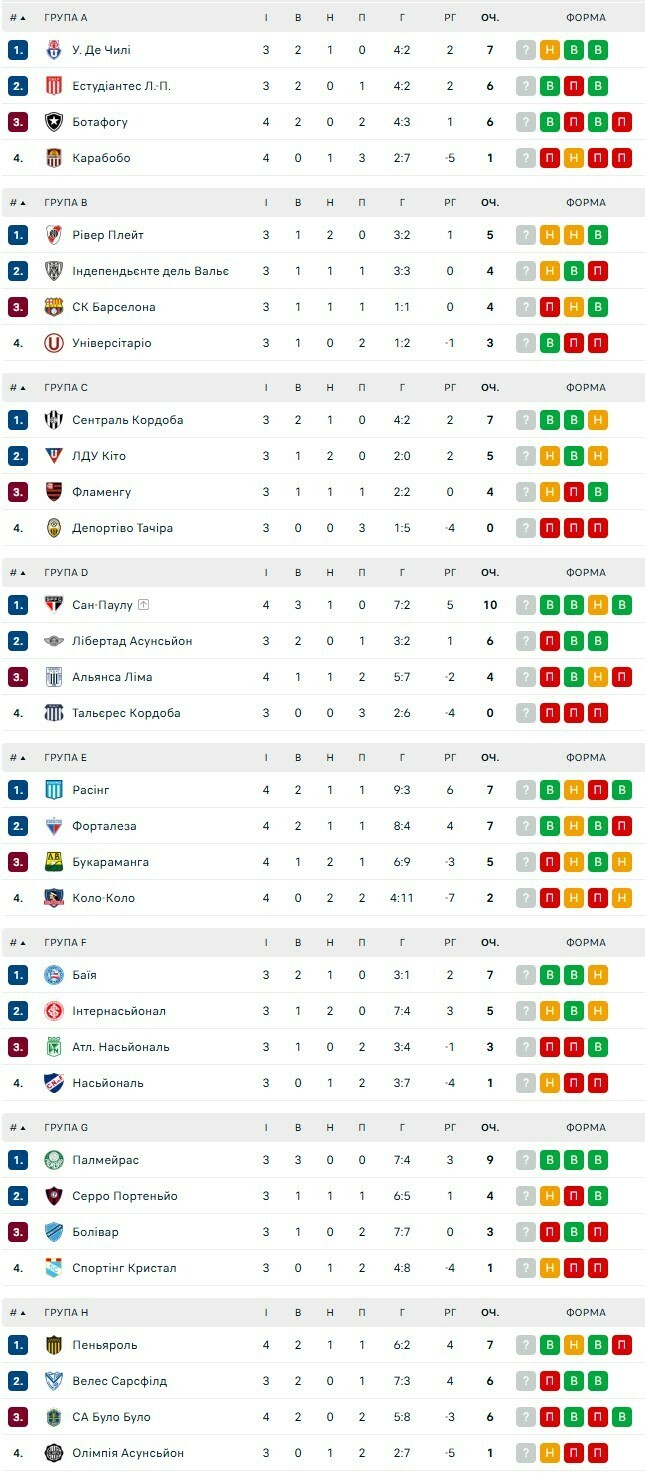Select Пеньяроль in Group H

point(104,1345)
